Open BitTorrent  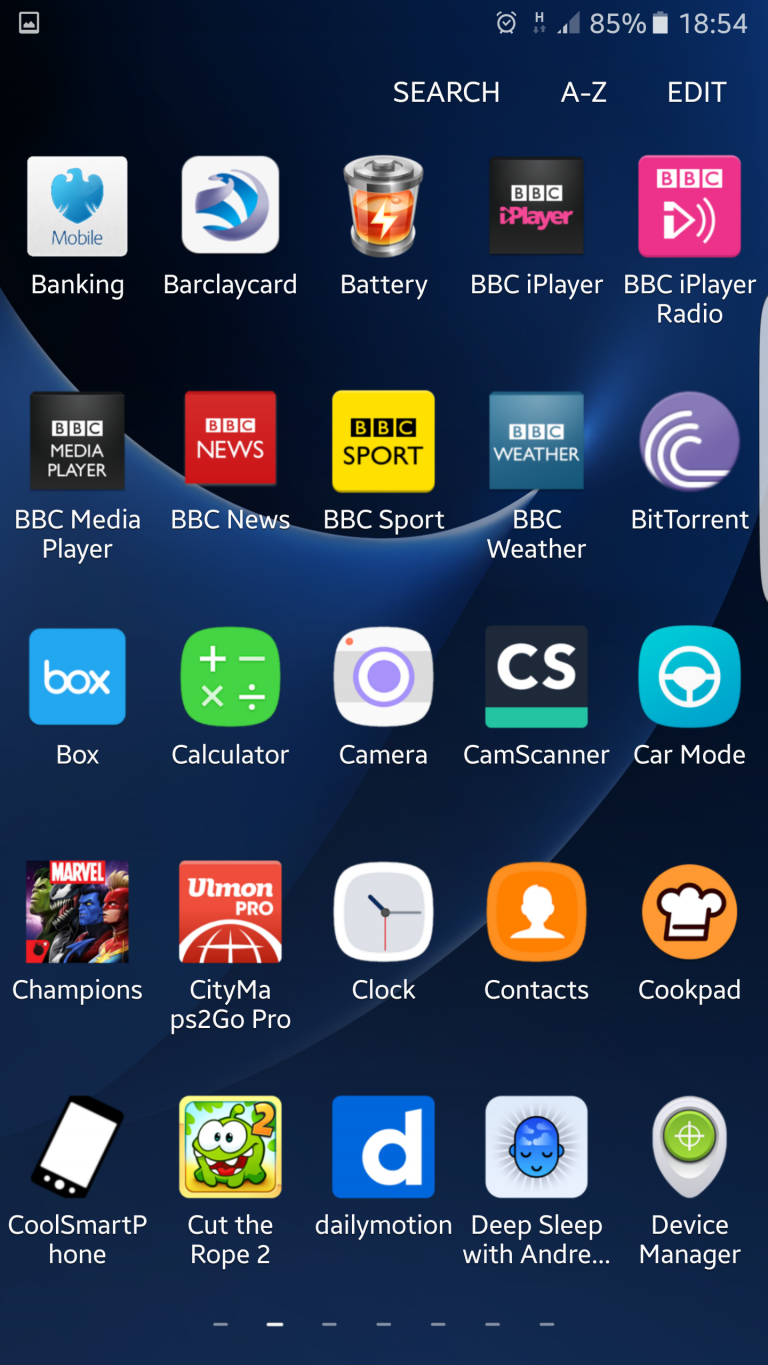click(x=689, y=441)
